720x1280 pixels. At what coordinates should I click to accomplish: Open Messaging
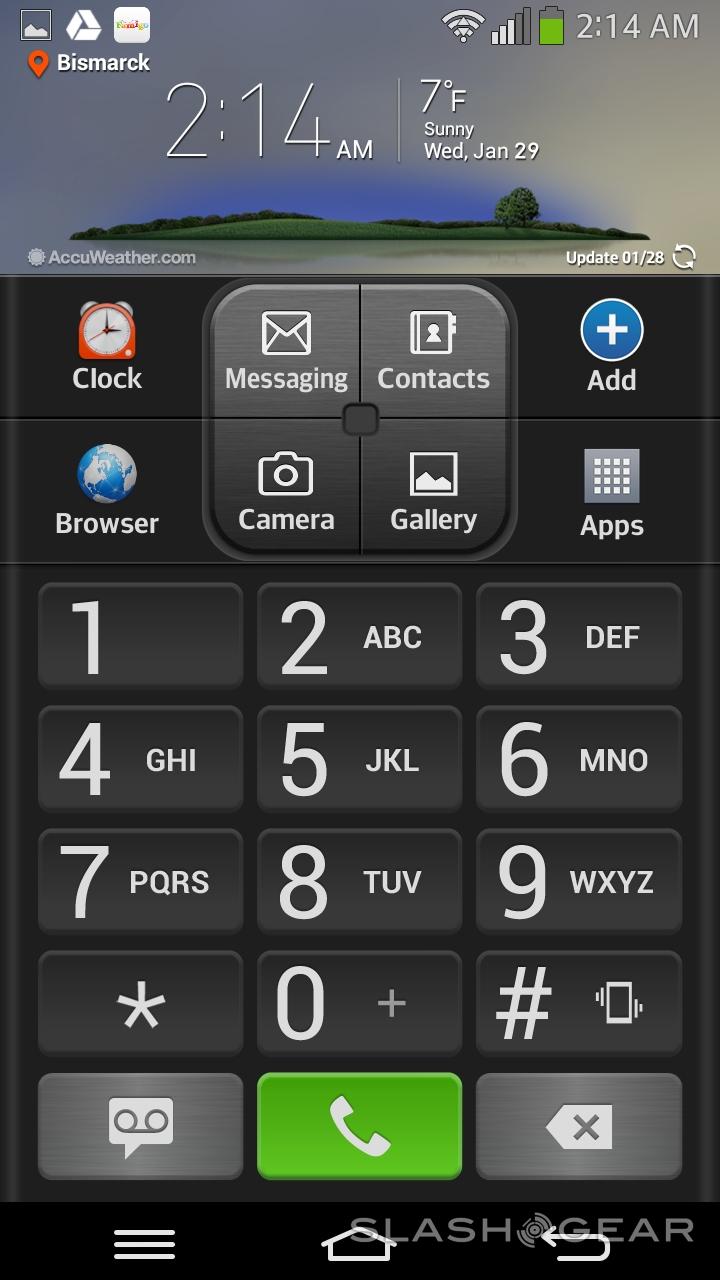[x=286, y=349]
